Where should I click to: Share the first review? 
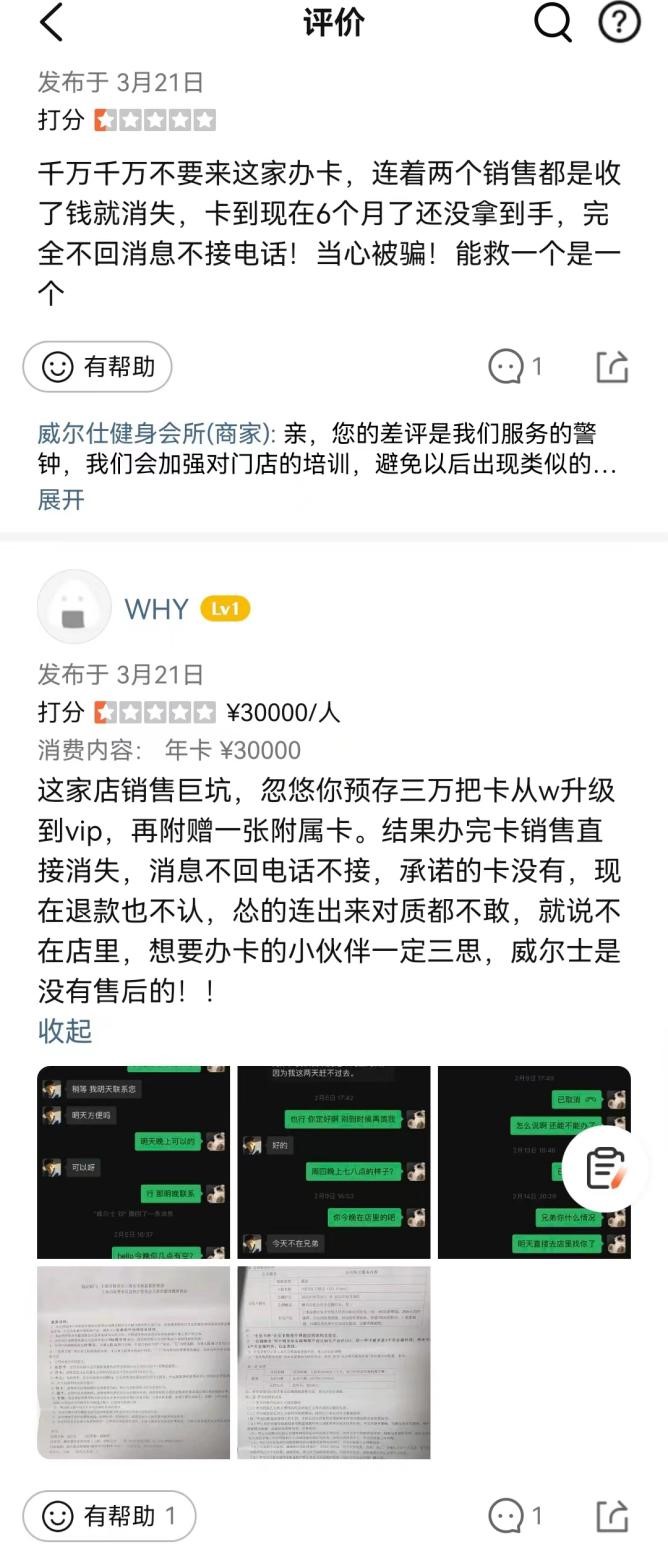click(x=612, y=367)
